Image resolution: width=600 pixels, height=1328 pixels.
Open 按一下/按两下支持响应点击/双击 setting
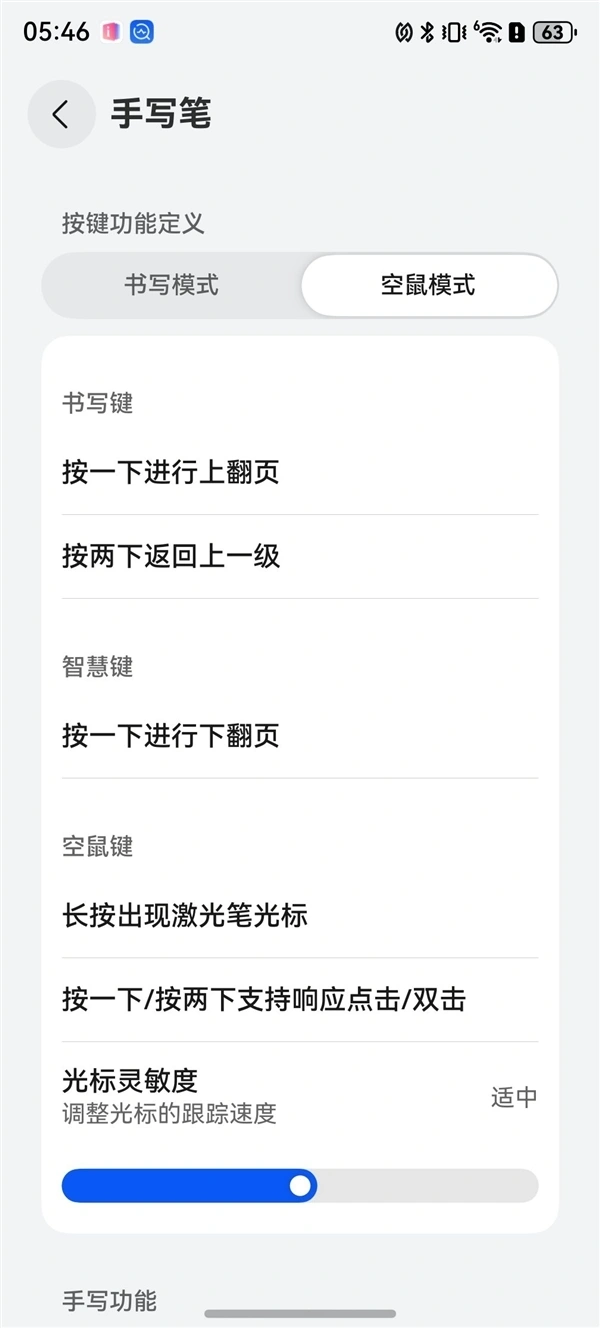click(x=299, y=999)
